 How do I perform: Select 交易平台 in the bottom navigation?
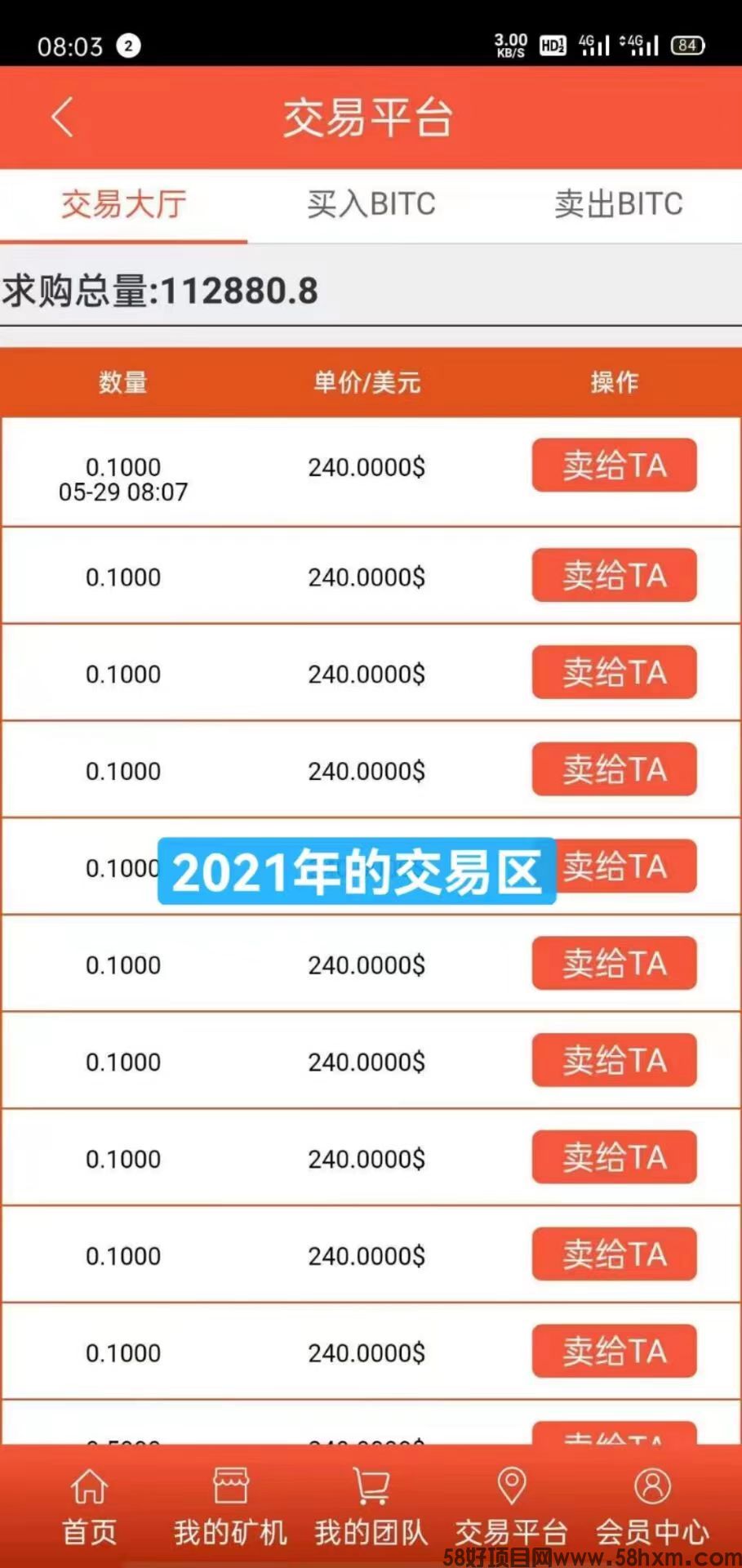511,1508
